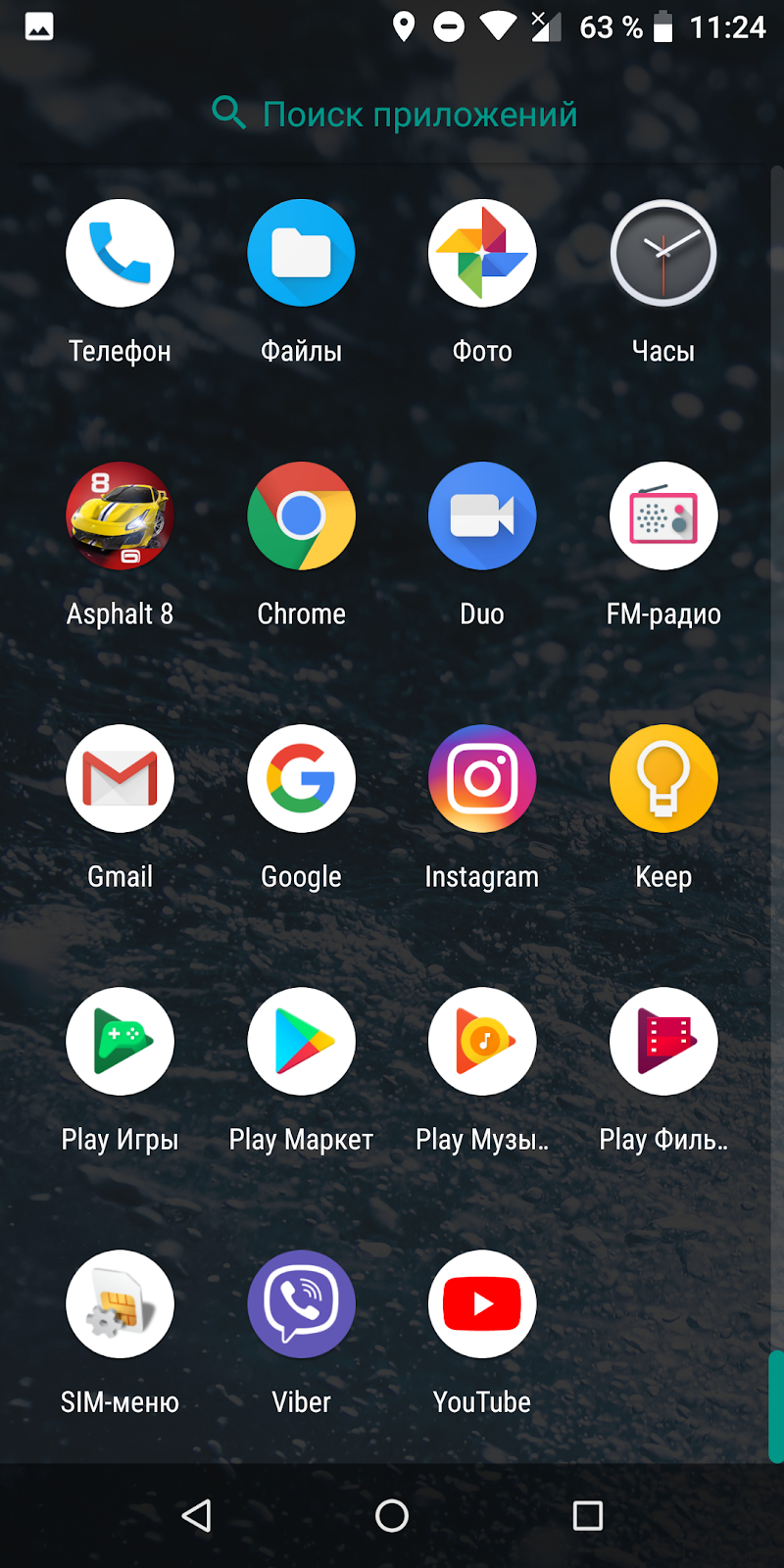Open Google Фото
The width and height of the screenshot is (784, 1568).
[482, 254]
